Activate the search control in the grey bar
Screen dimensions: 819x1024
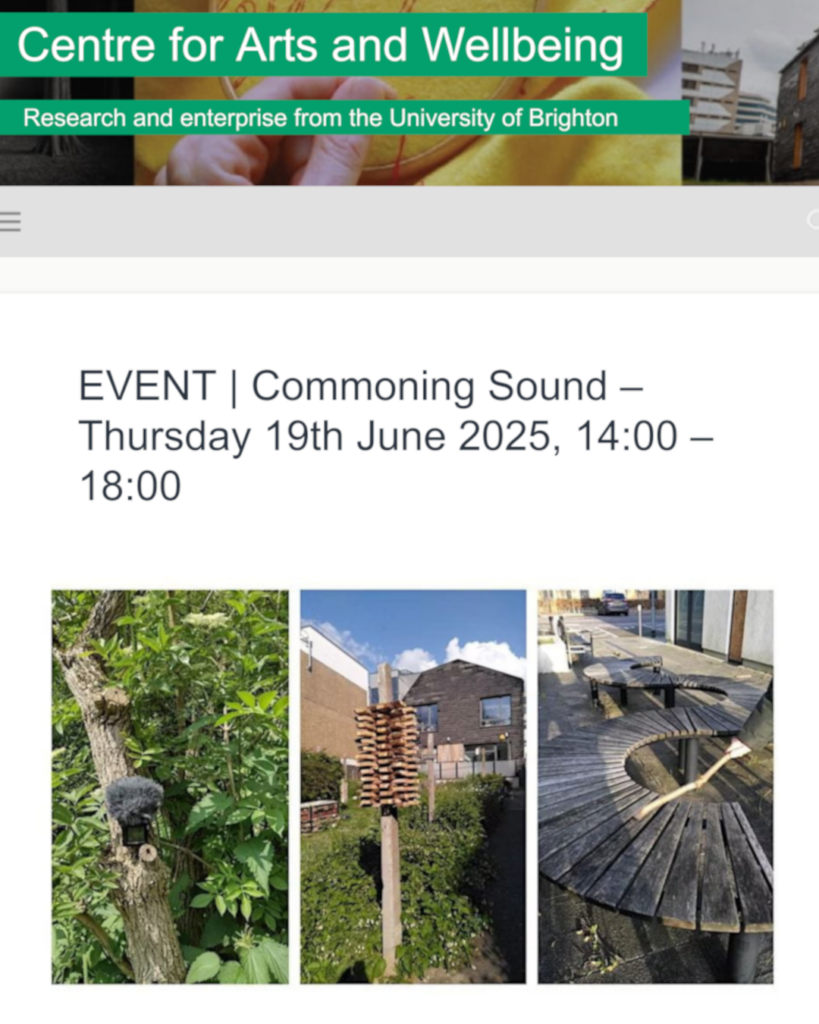click(x=816, y=221)
